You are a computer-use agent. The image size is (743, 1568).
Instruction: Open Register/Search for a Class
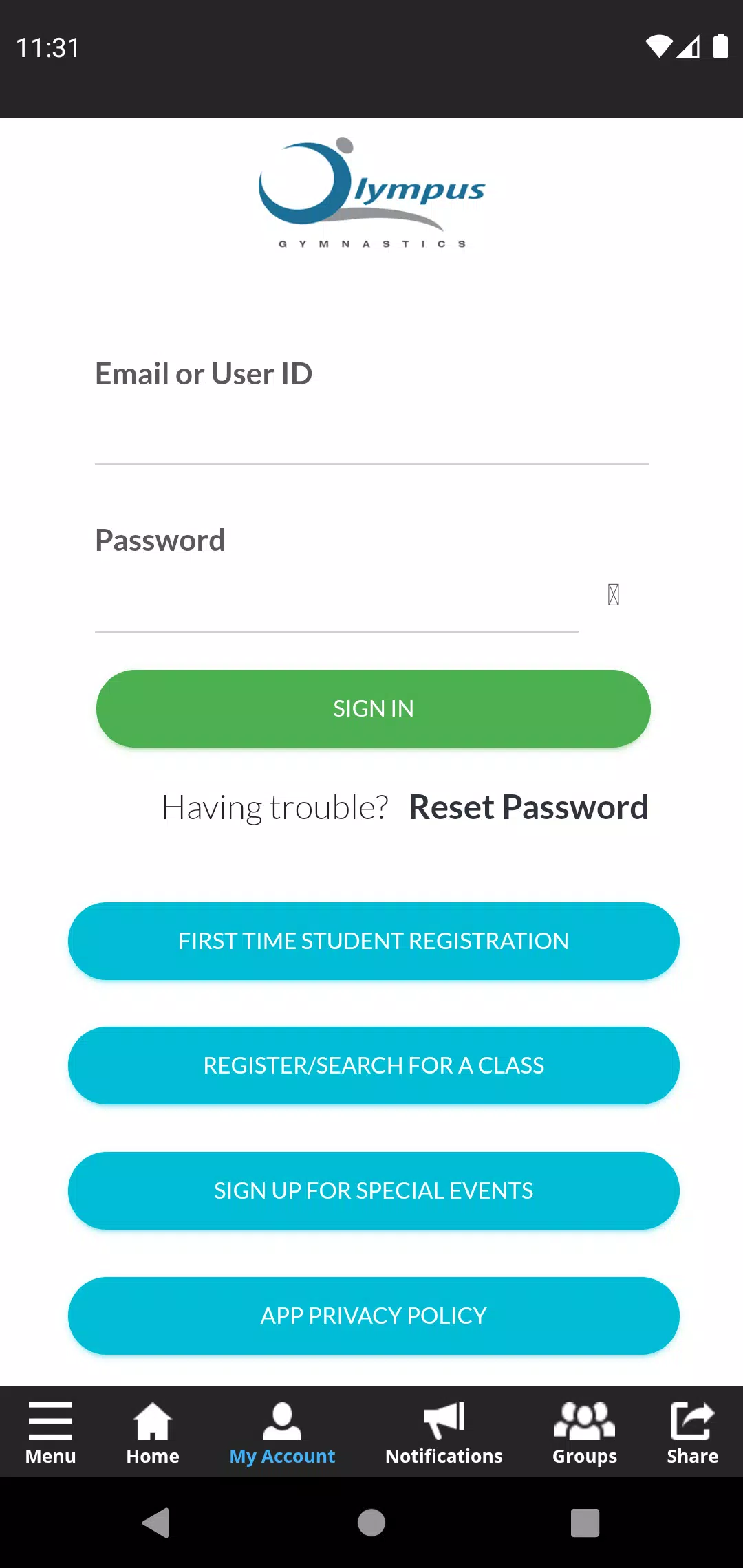click(x=374, y=1065)
